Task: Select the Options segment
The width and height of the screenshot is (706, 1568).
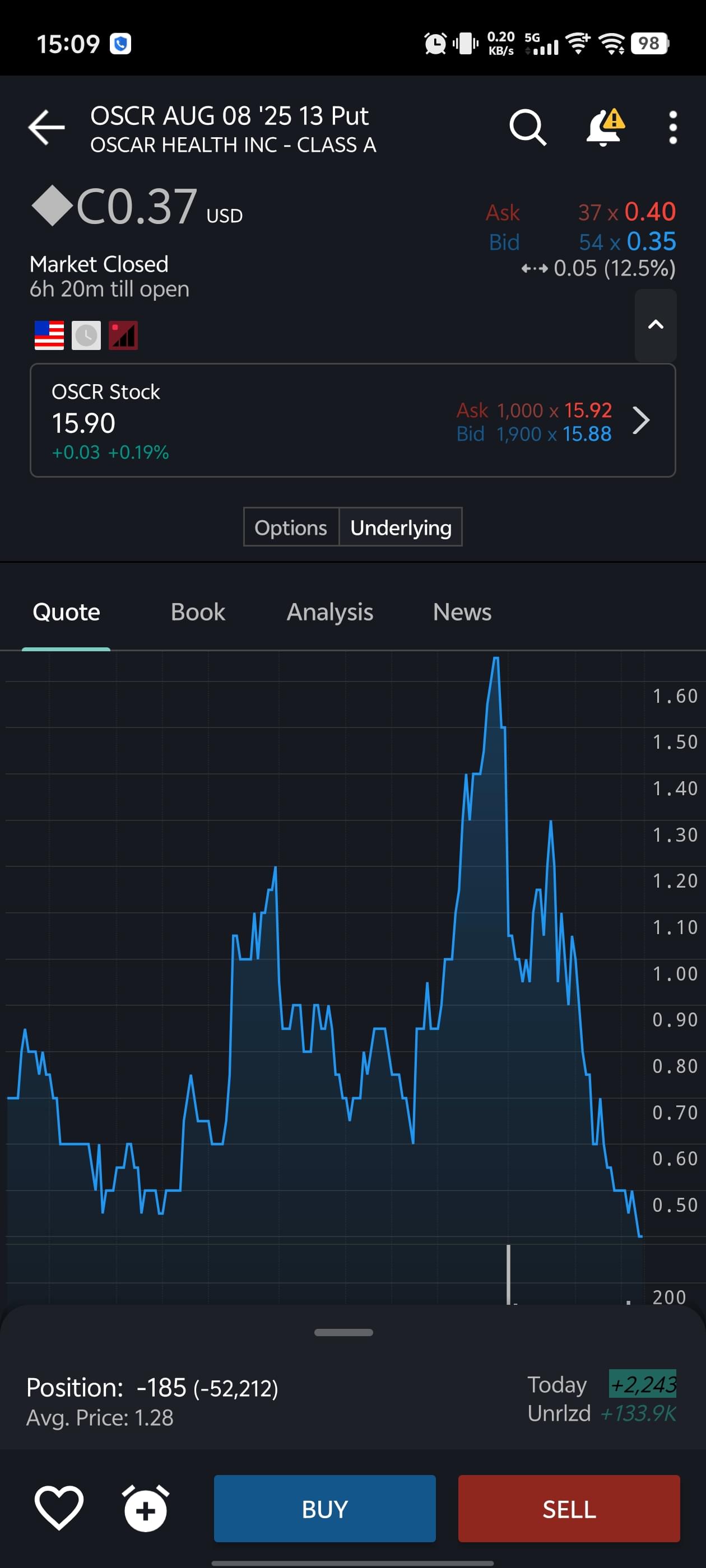Action: tap(291, 527)
